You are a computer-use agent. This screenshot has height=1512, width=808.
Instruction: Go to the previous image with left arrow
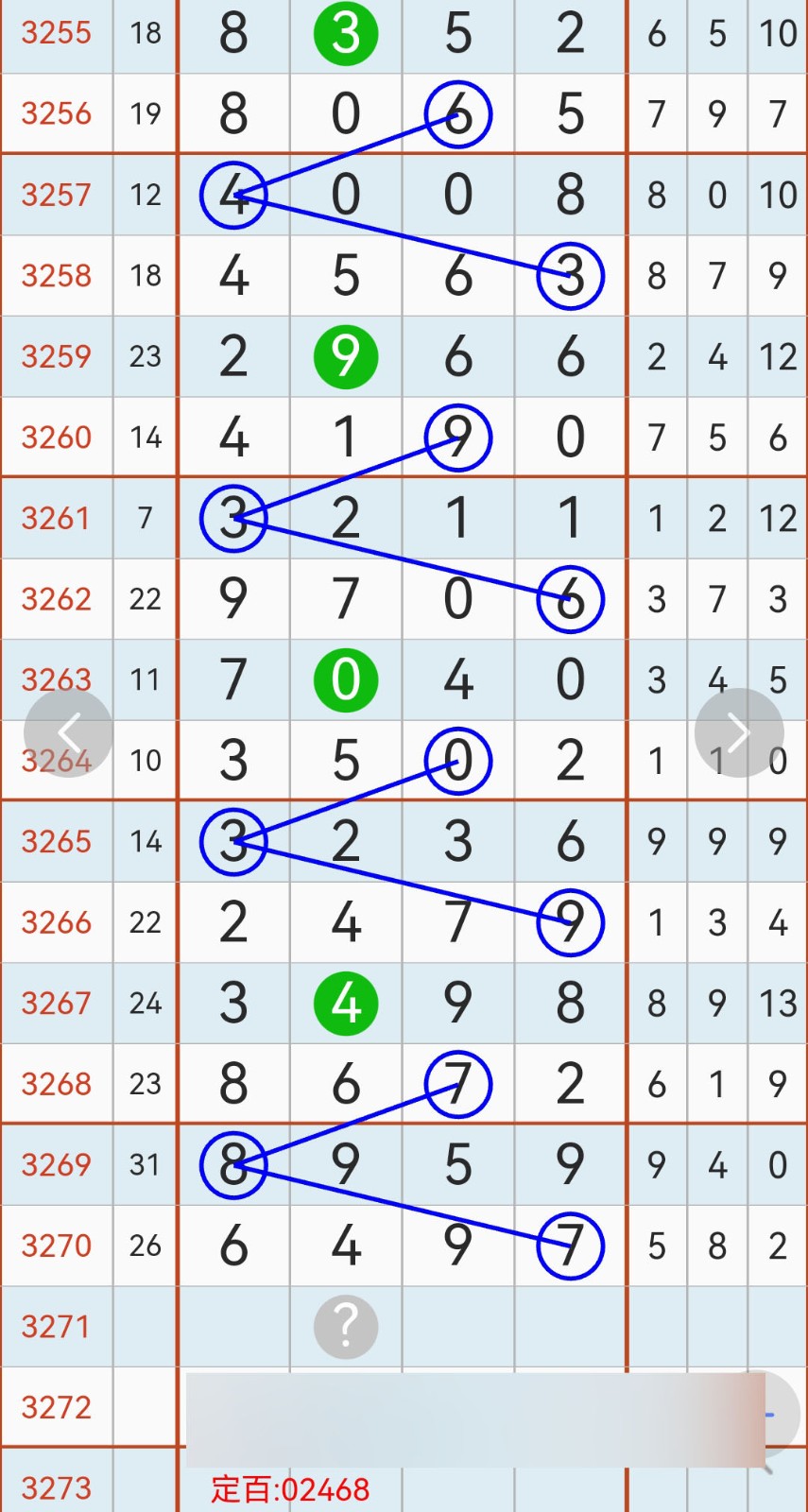(68, 733)
